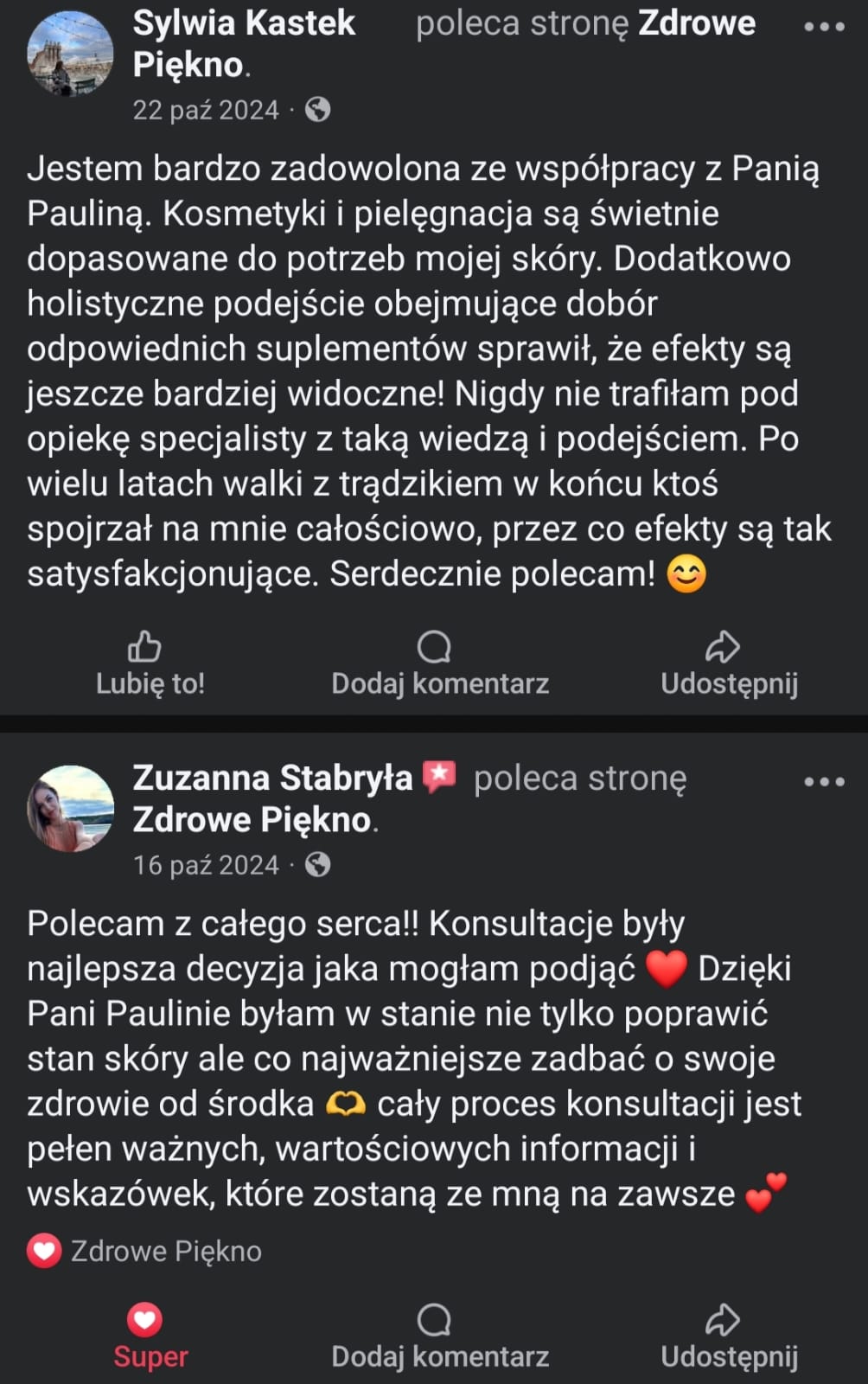Share Sylwia Kastek's recommendation
This screenshot has height=1384, width=868.
(728, 664)
